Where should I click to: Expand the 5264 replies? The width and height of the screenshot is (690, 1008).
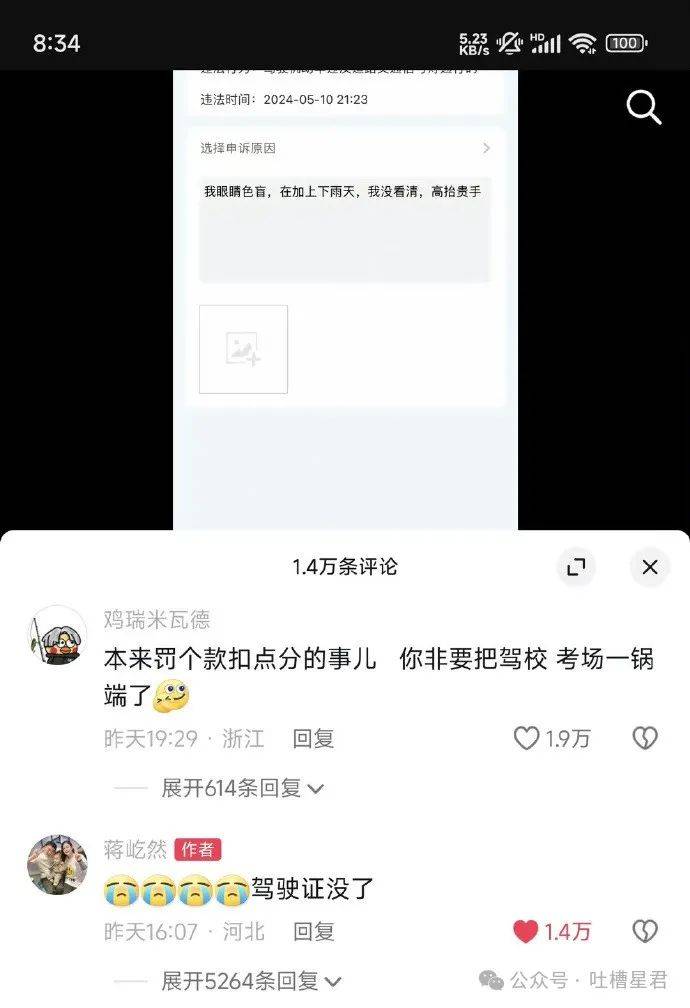point(250,981)
